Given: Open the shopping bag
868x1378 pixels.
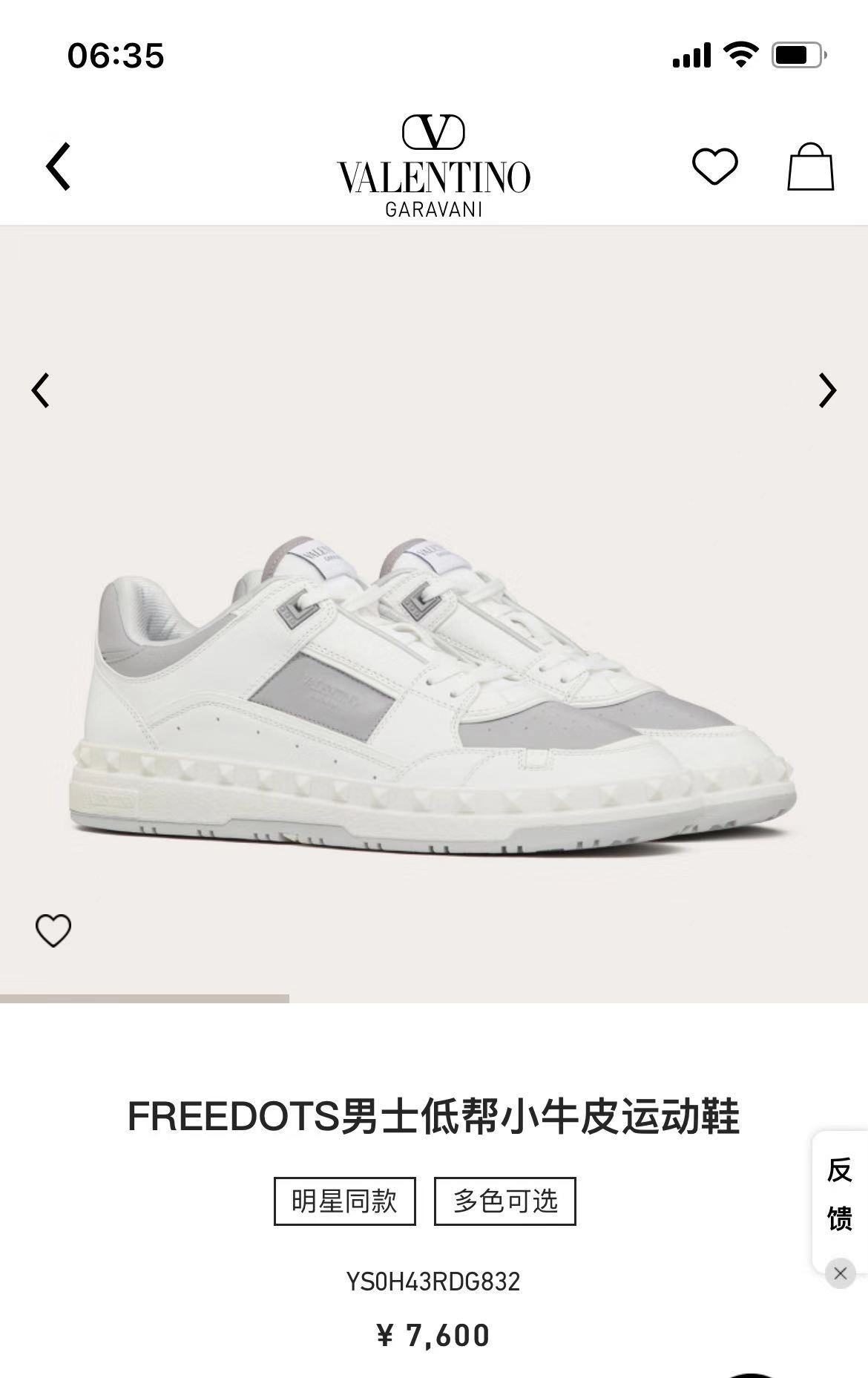Looking at the screenshot, I should click(x=810, y=167).
